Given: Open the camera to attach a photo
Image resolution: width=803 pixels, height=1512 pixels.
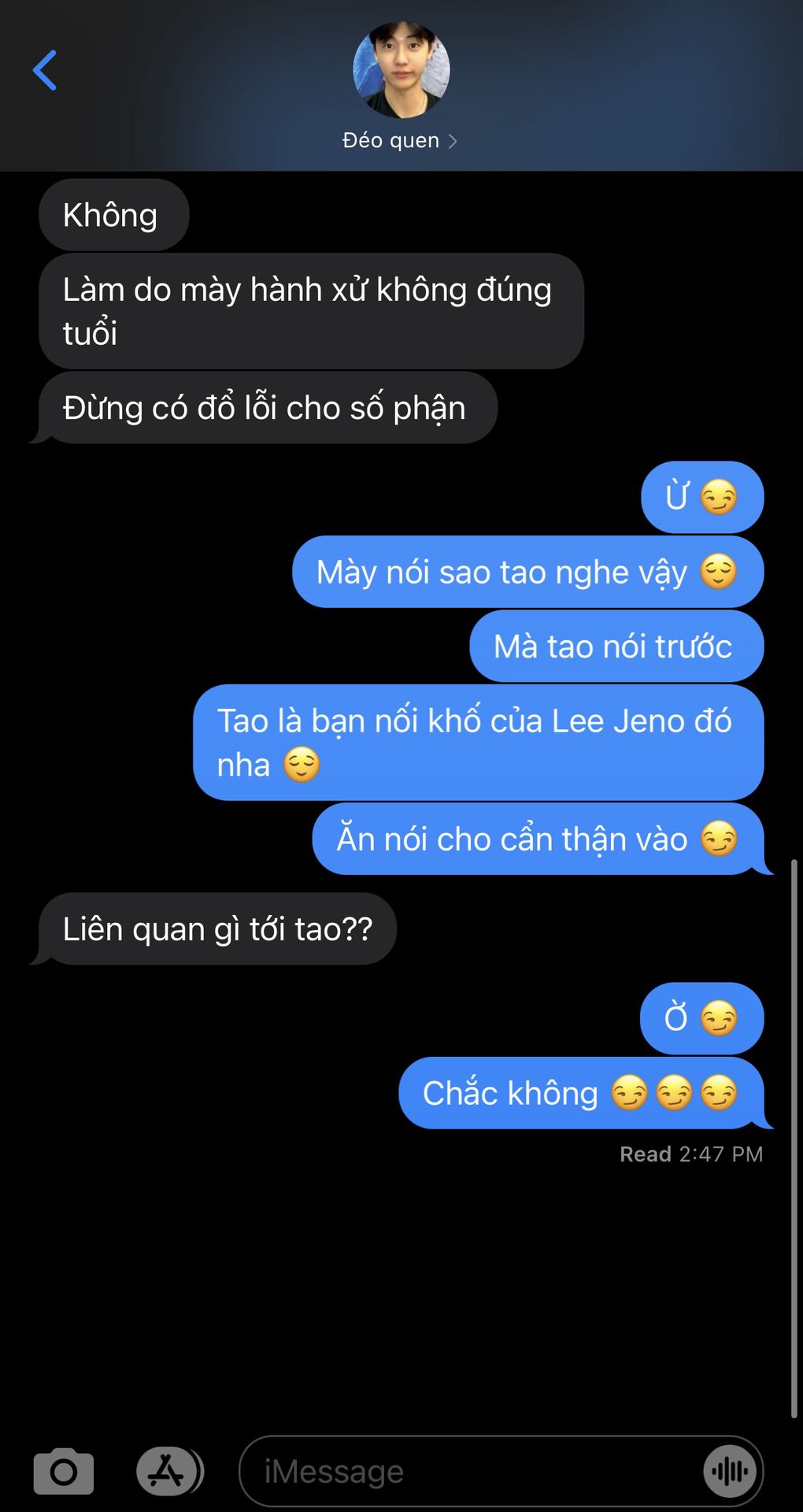Looking at the screenshot, I should 64,1470.
